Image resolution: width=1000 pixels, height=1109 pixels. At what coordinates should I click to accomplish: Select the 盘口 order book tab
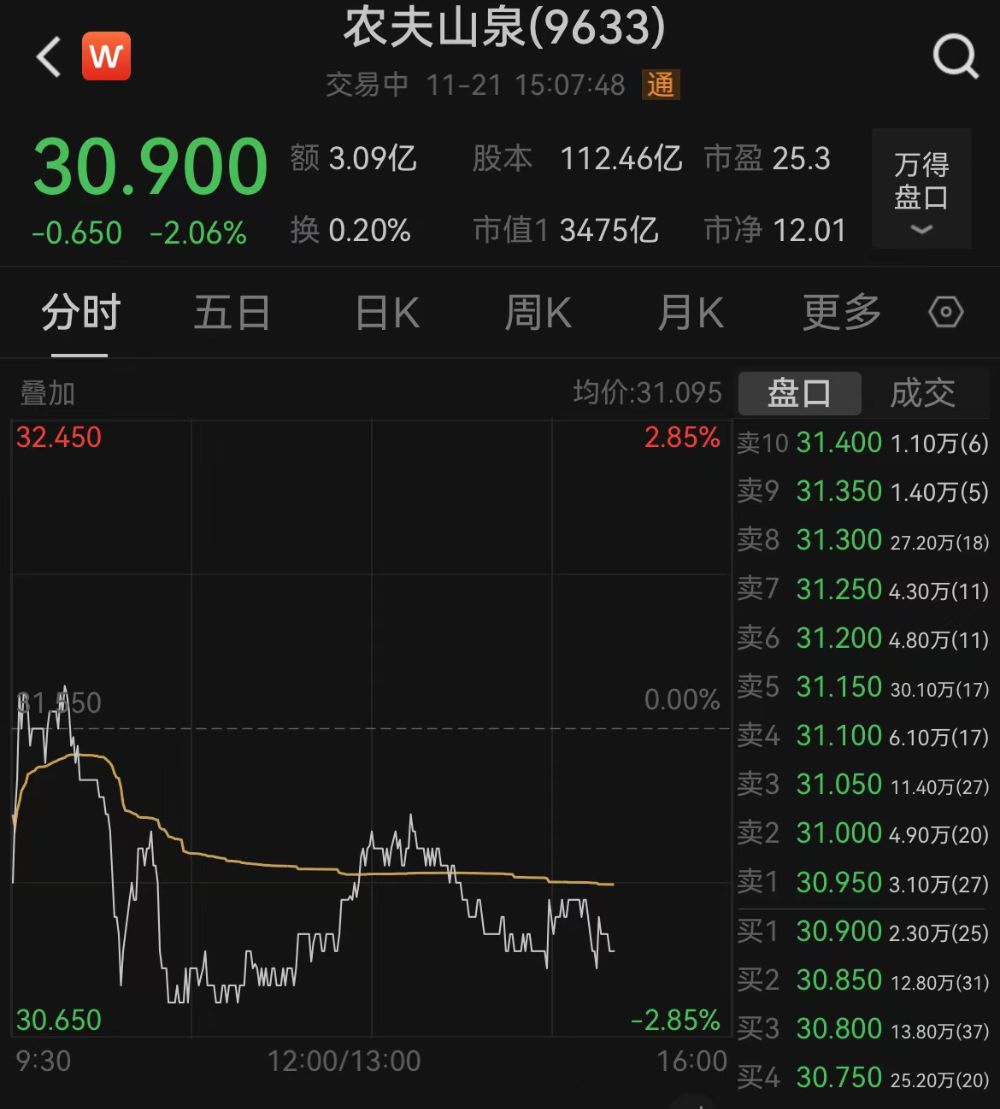799,393
